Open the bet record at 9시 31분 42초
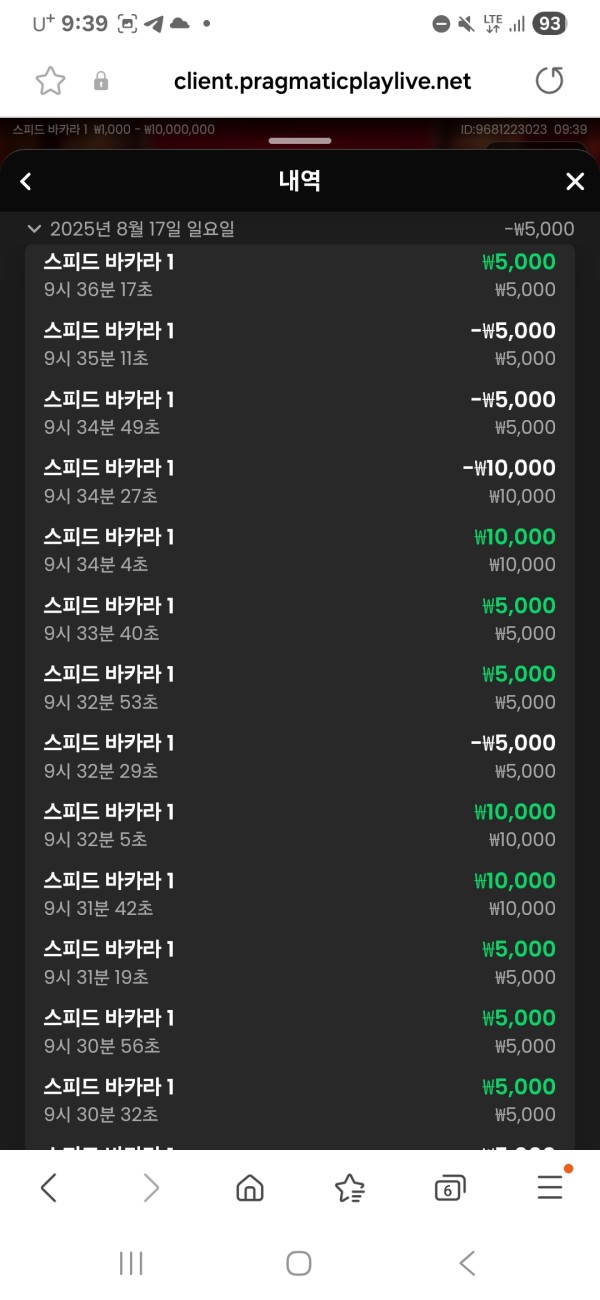Screen dimensions: 600x1300 click(x=300, y=894)
